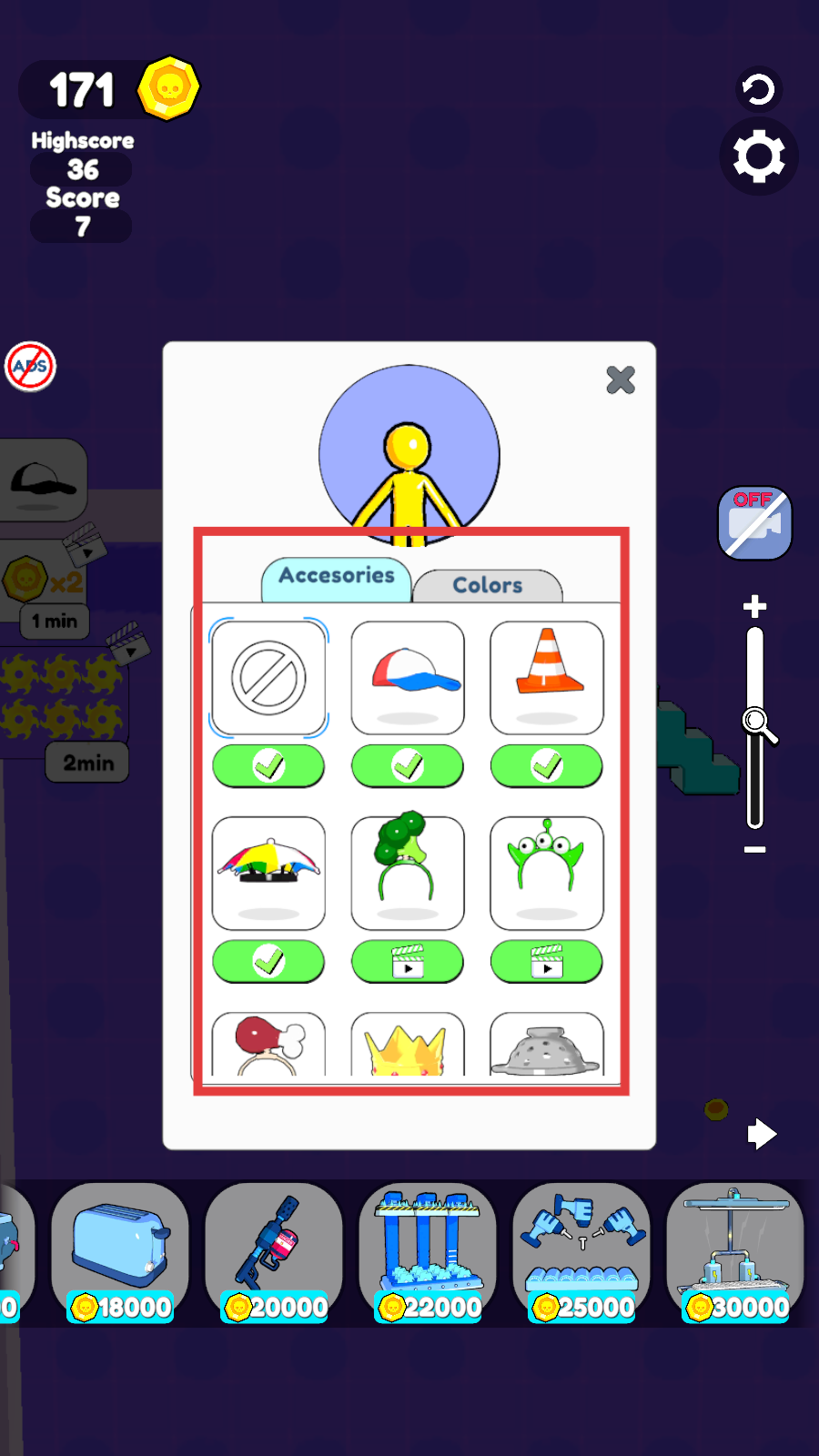This screenshot has width=819, height=1456.
Task: Select the traffic cone hat accessory
Action: click(546, 678)
